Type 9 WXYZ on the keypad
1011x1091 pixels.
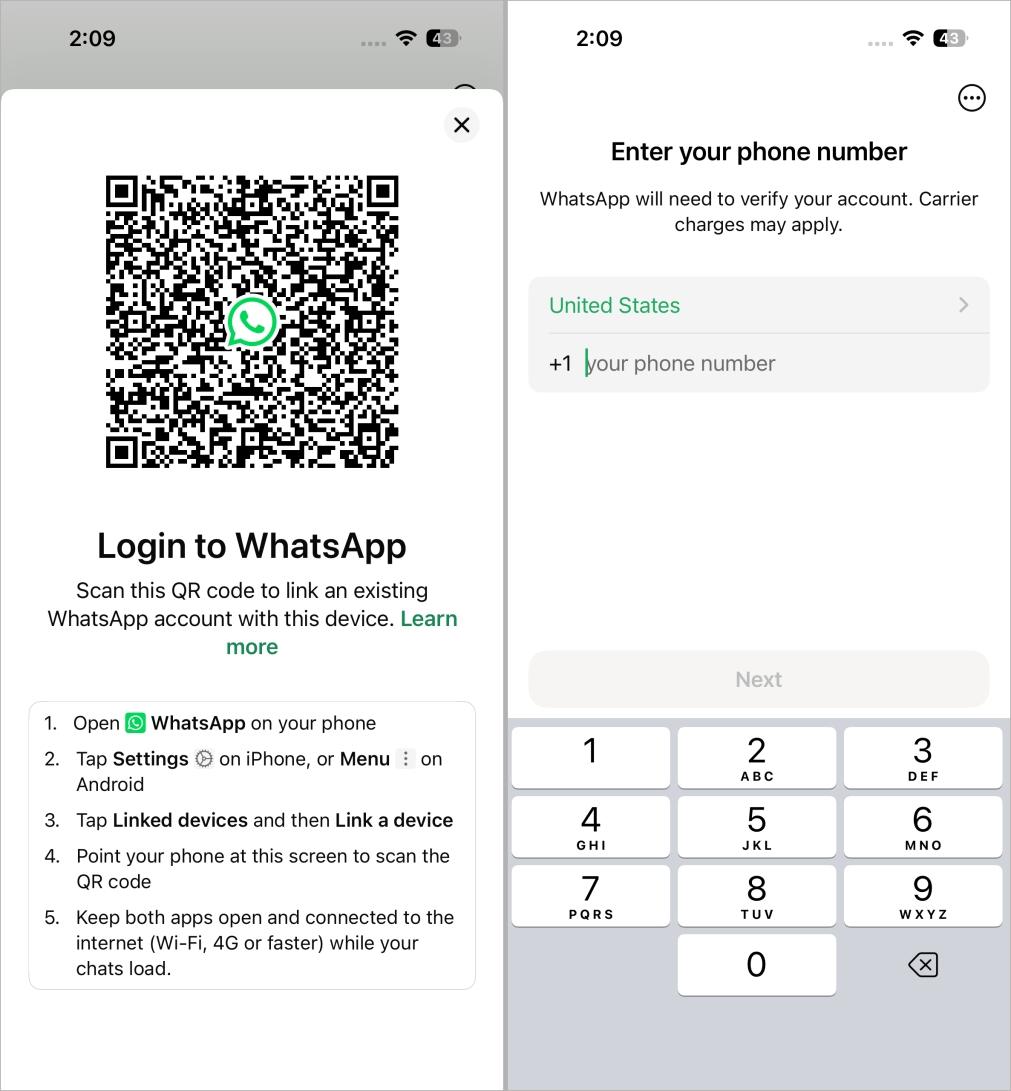point(923,896)
